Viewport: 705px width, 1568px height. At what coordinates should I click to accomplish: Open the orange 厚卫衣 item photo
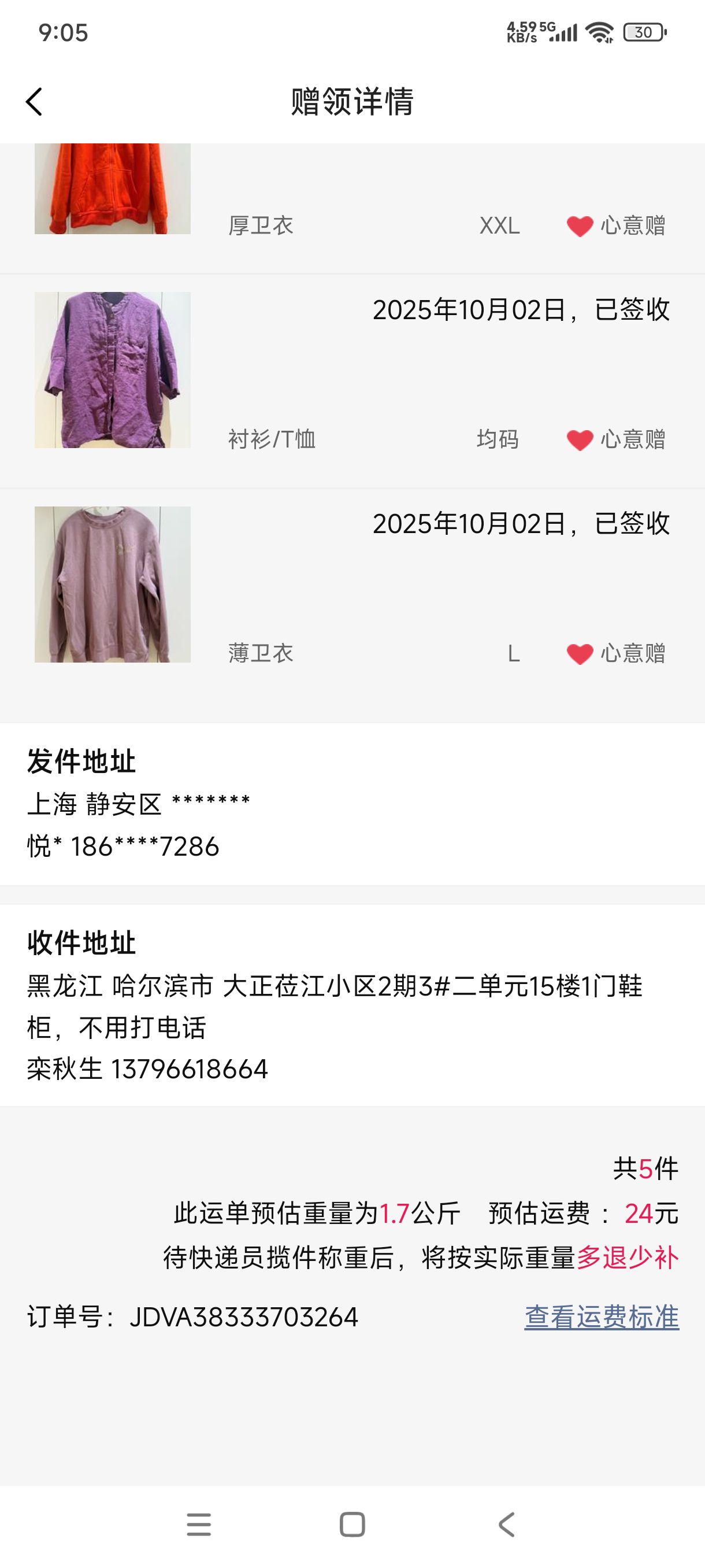point(113,188)
